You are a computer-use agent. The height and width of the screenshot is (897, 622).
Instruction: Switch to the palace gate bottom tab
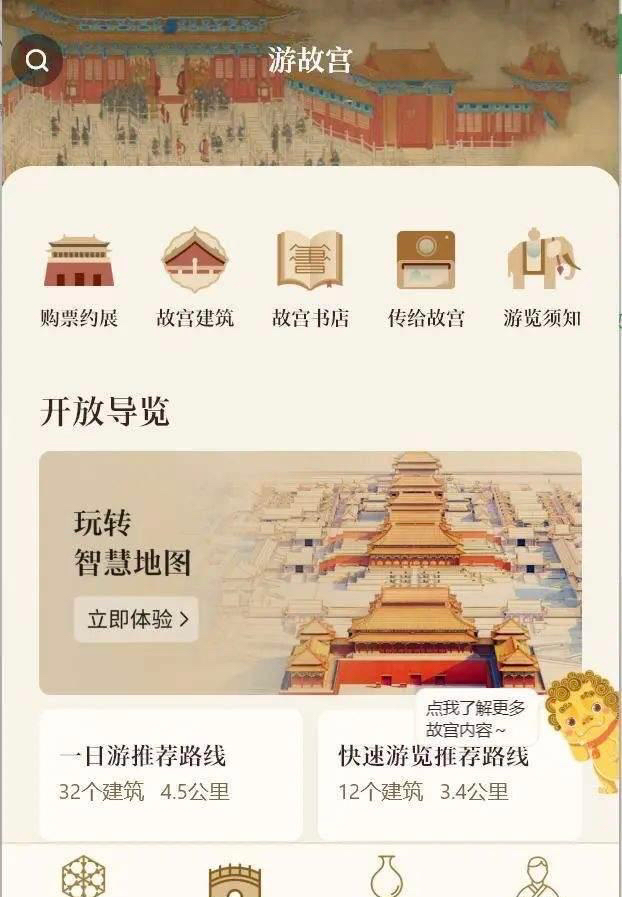pyautogui.click(x=235, y=879)
